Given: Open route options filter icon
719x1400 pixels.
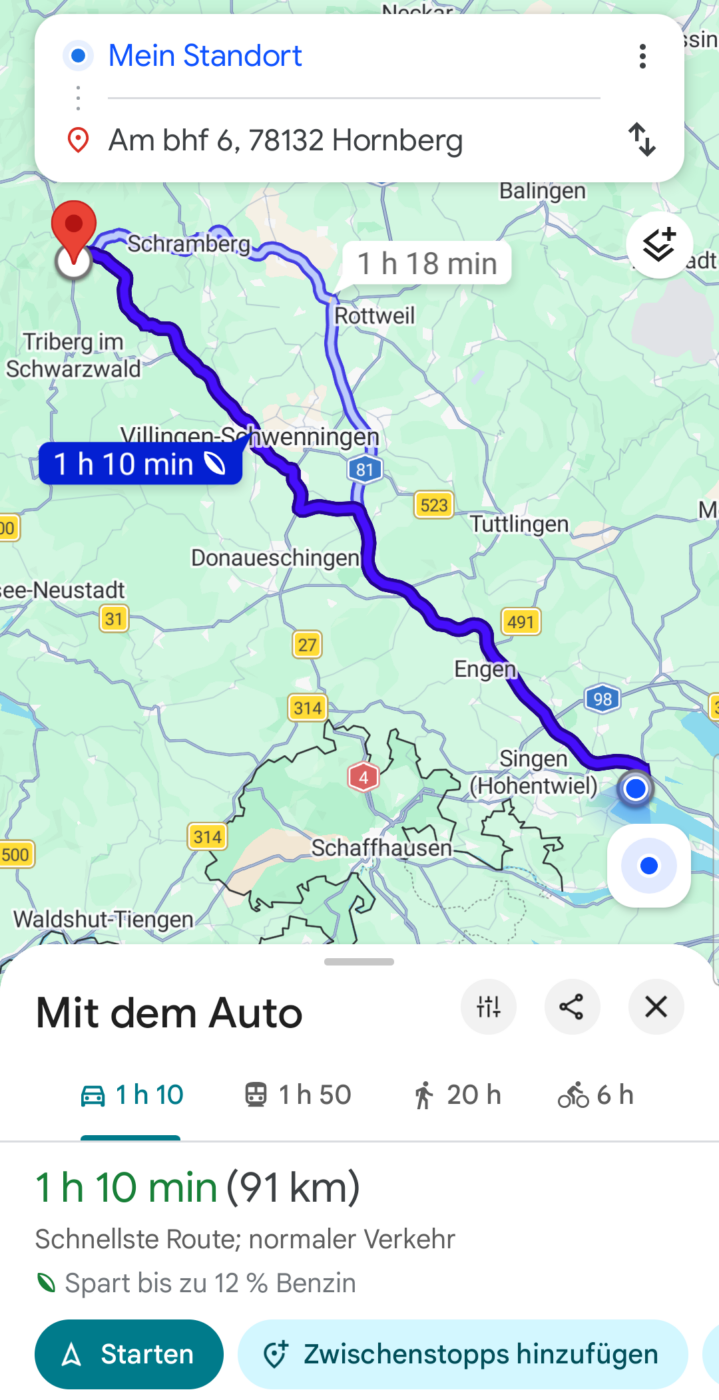Looking at the screenshot, I should pos(488,1007).
